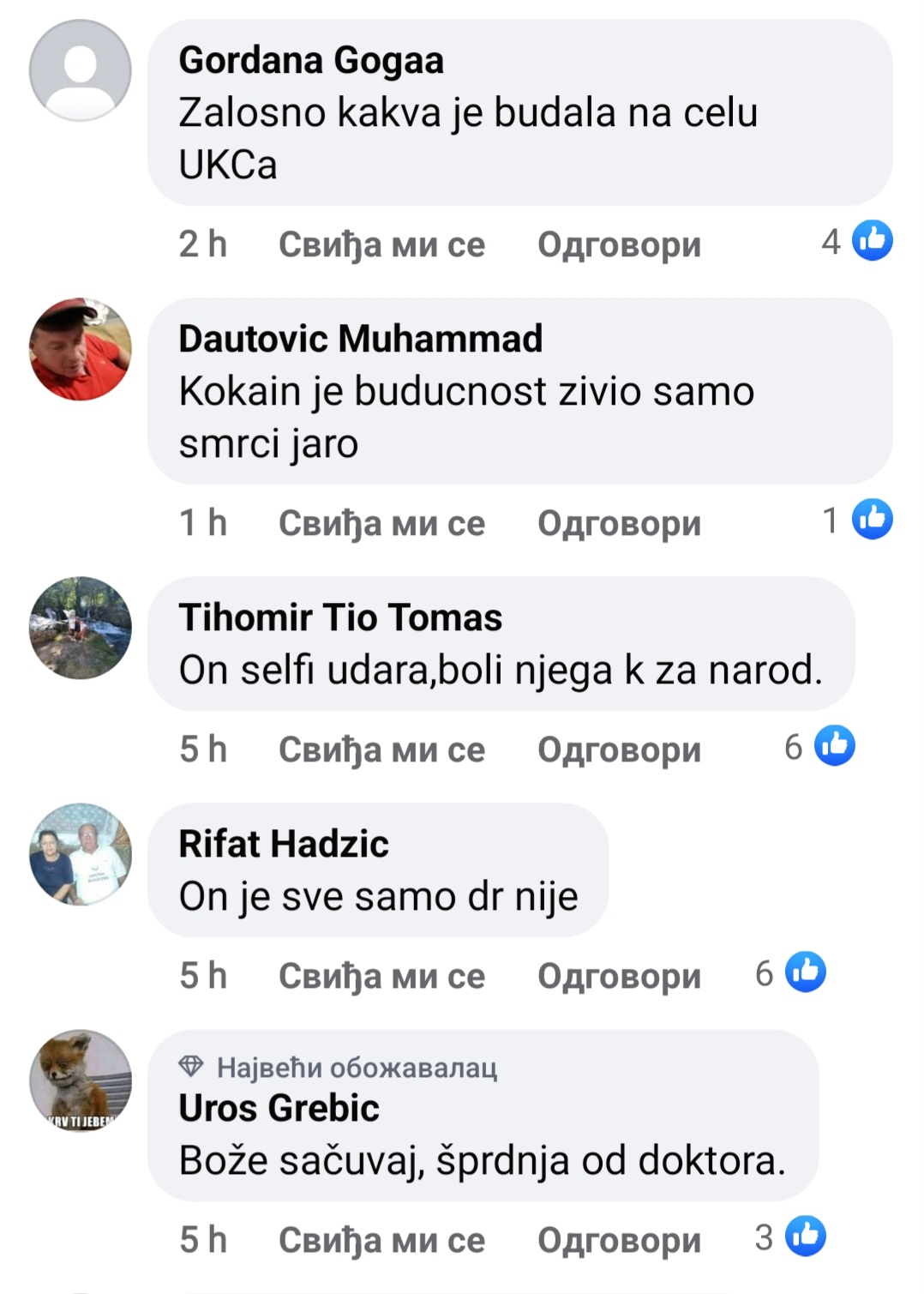Reply to Gordana Gogaa's comment
The width and height of the screenshot is (924, 1294).
[618, 244]
